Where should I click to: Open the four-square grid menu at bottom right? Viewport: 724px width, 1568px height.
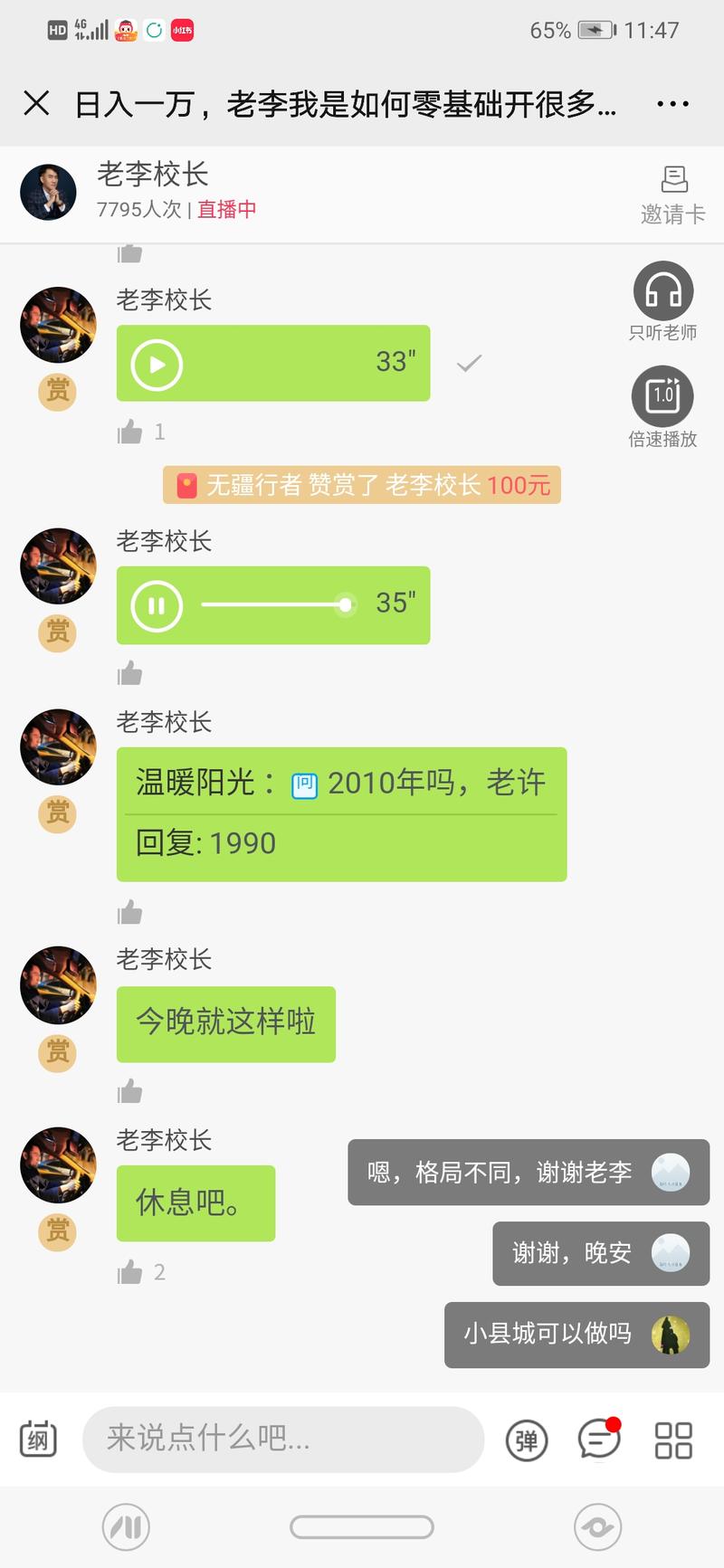[x=672, y=1440]
